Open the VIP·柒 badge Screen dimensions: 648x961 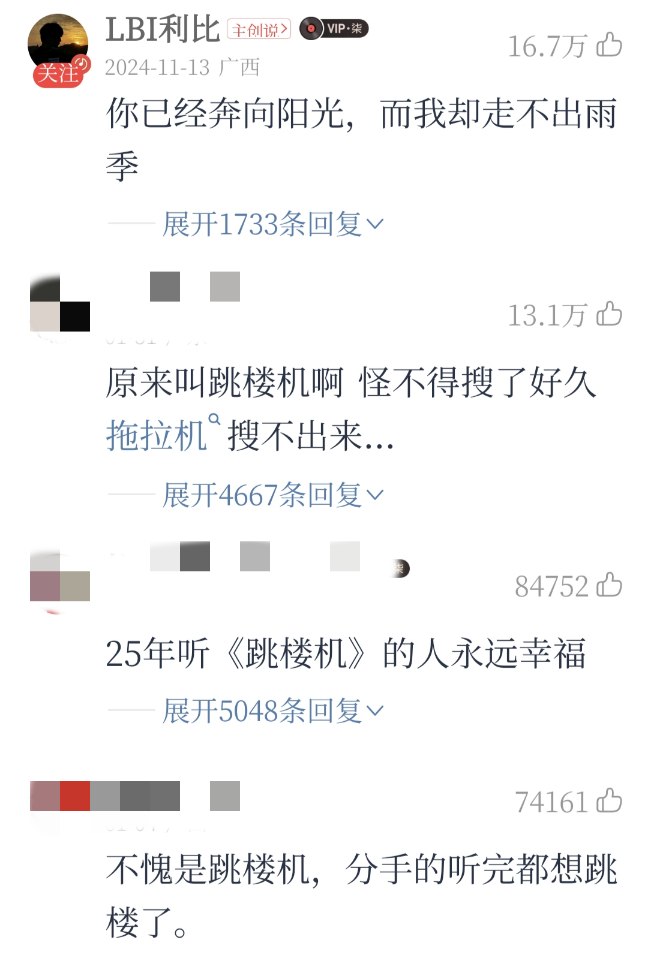click(x=335, y=28)
